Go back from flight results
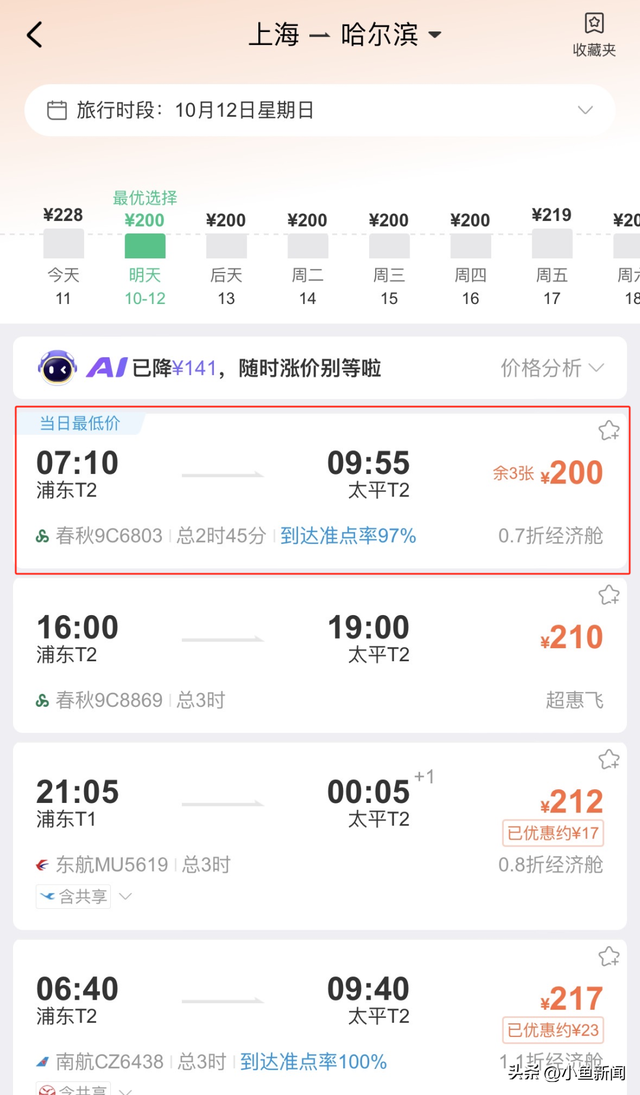This screenshot has height=1095, width=640. click(x=35, y=36)
